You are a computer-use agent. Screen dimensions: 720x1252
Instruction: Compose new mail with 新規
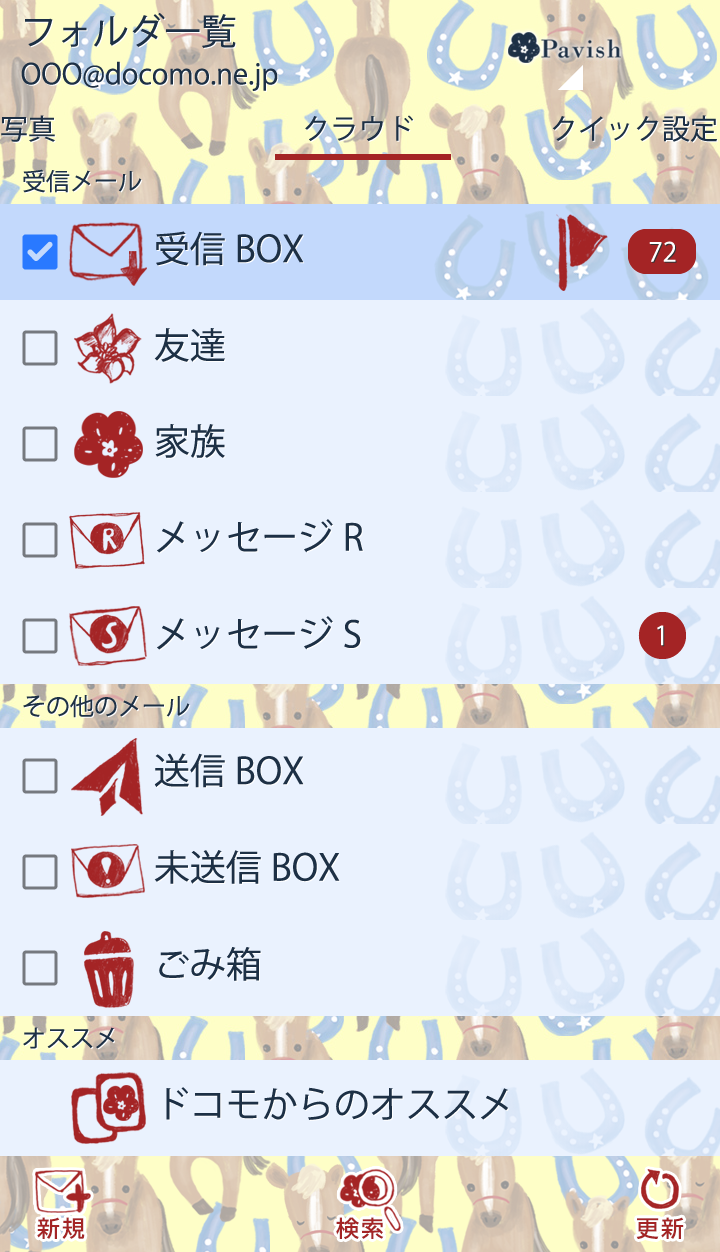[62, 1205]
